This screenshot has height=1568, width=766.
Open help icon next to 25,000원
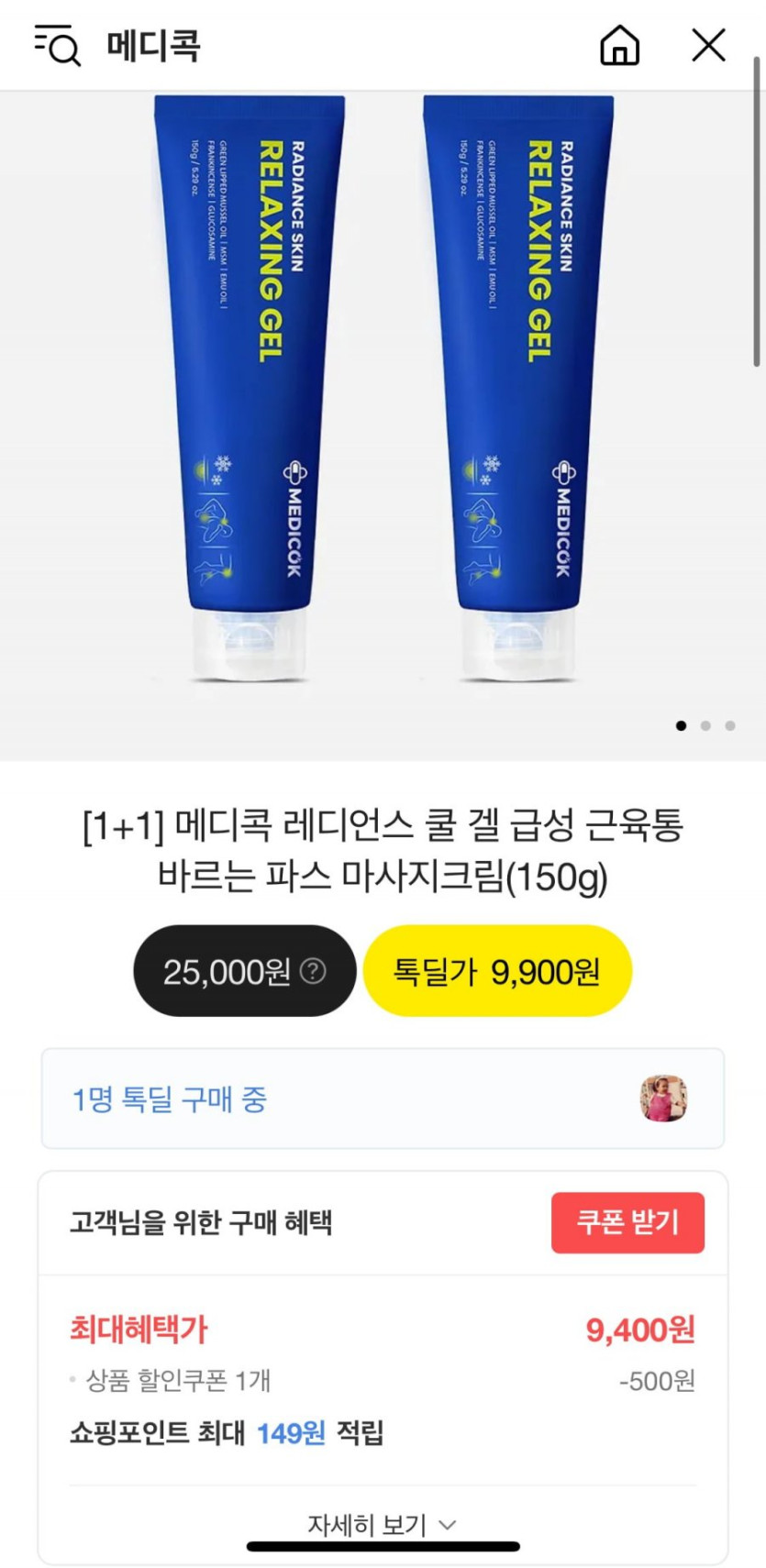tap(313, 971)
